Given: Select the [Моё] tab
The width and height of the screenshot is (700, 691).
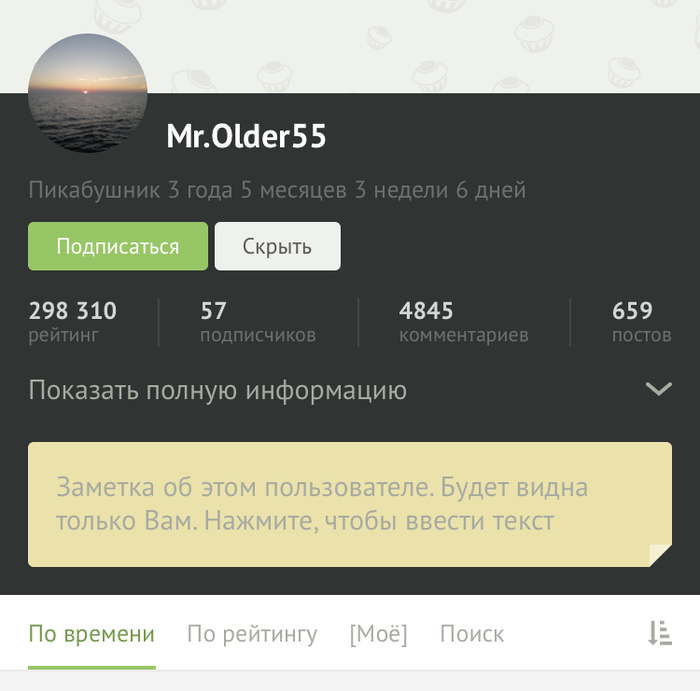Looking at the screenshot, I should [378, 634].
